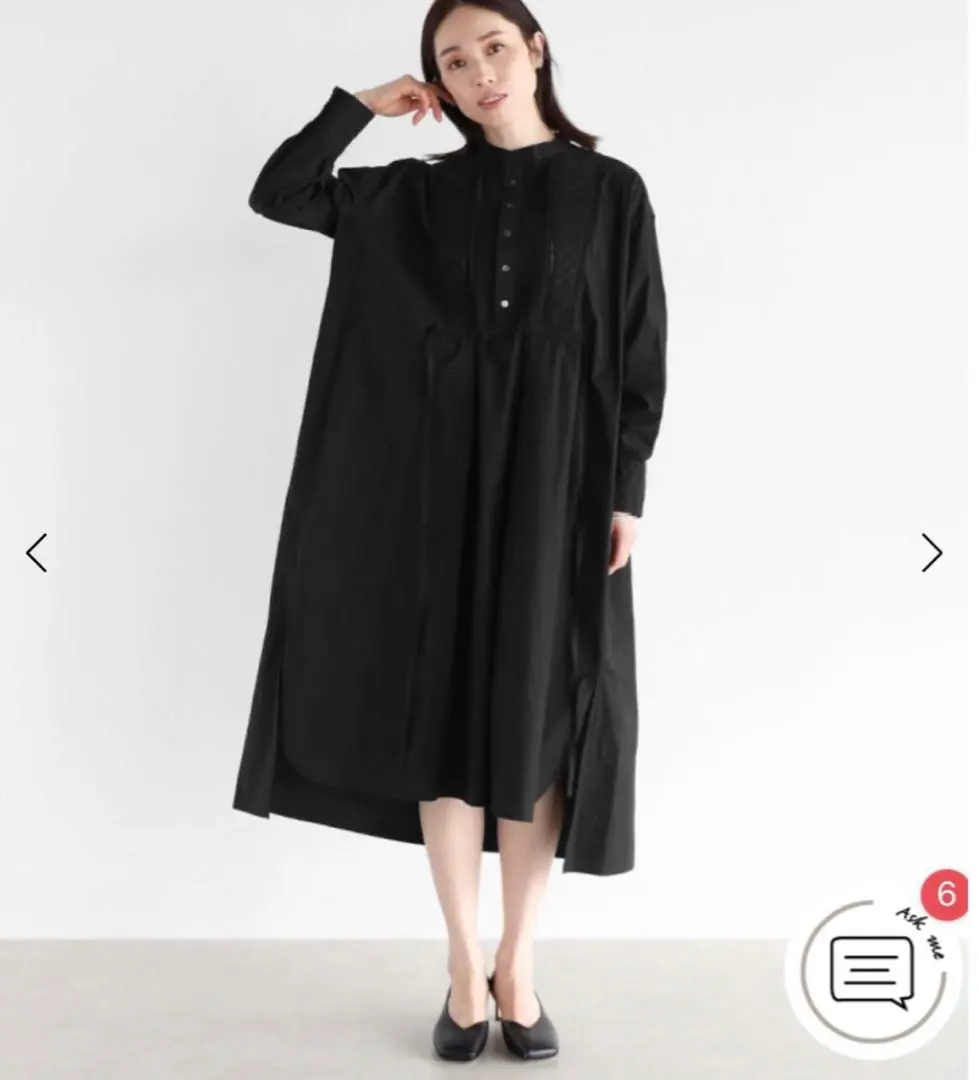979x1080 pixels.
Task: Advance the carousel with the right arrow
Action: click(932, 551)
